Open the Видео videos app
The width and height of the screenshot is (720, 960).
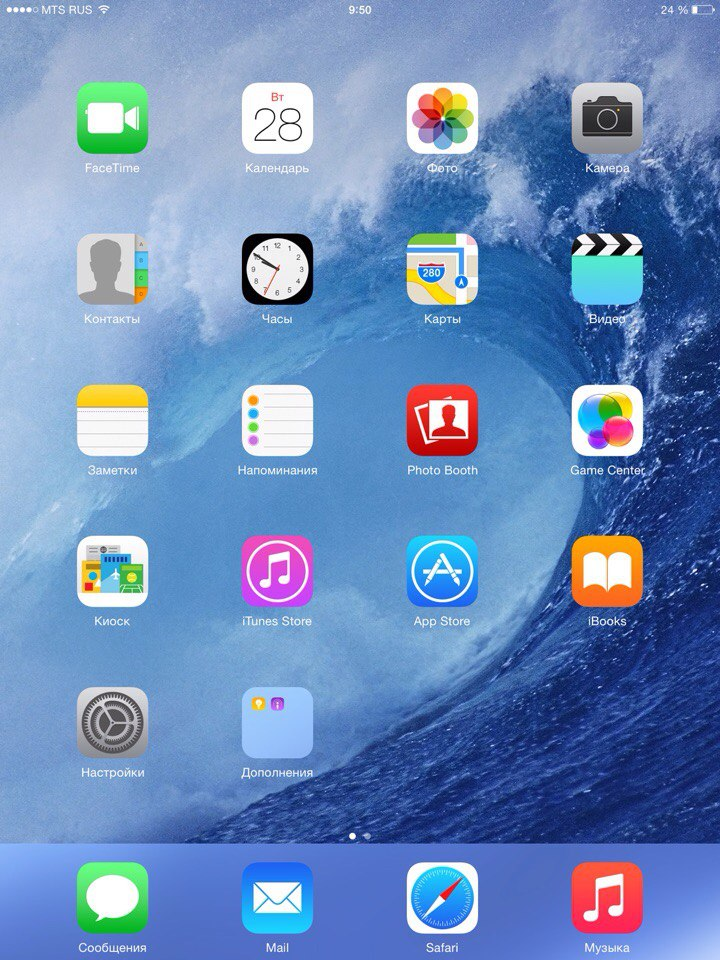point(607,269)
